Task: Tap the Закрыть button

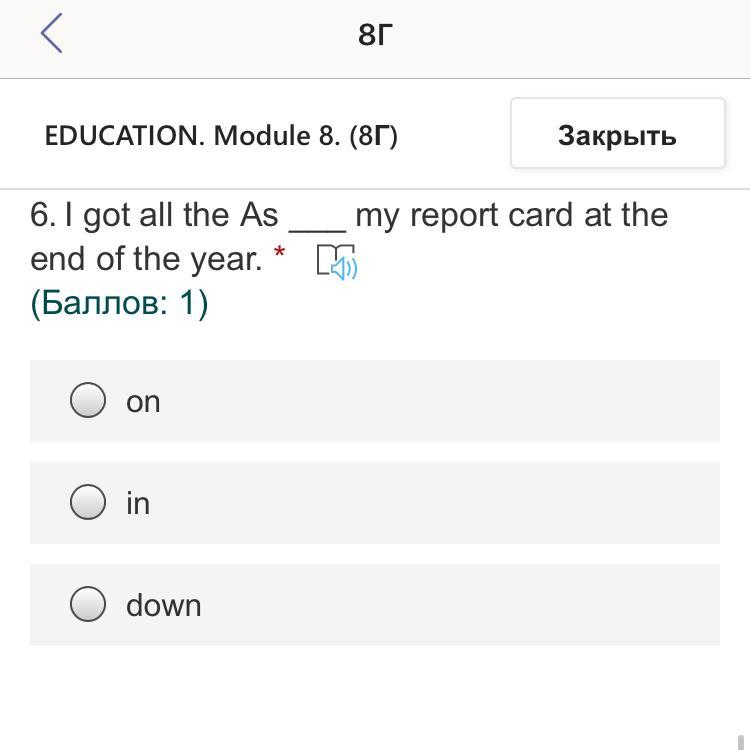Action: click(x=617, y=134)
